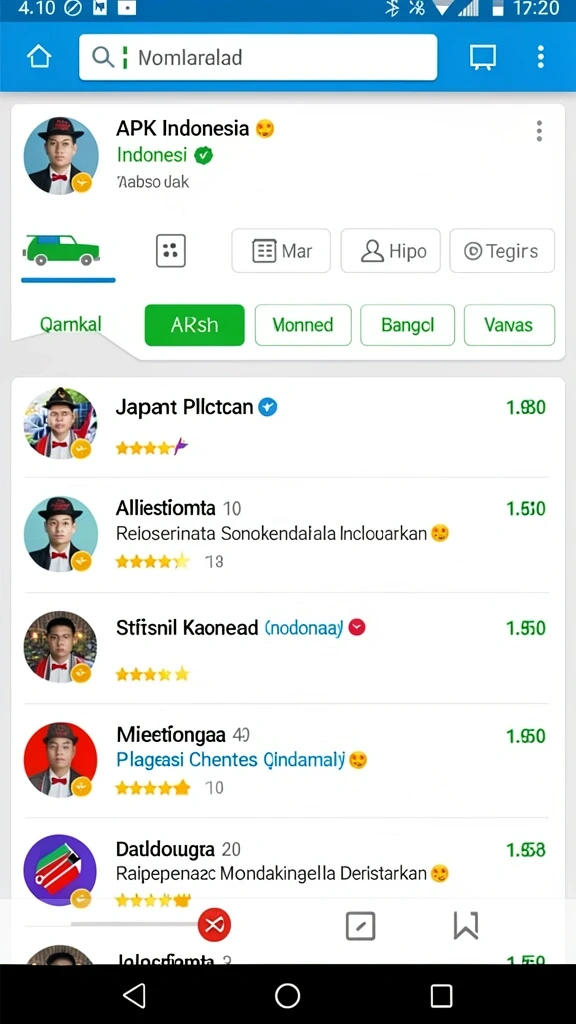The height and width of the screenshot is (1024, 576).
Task: Open the Tegirs button
Action: point(502,251)
